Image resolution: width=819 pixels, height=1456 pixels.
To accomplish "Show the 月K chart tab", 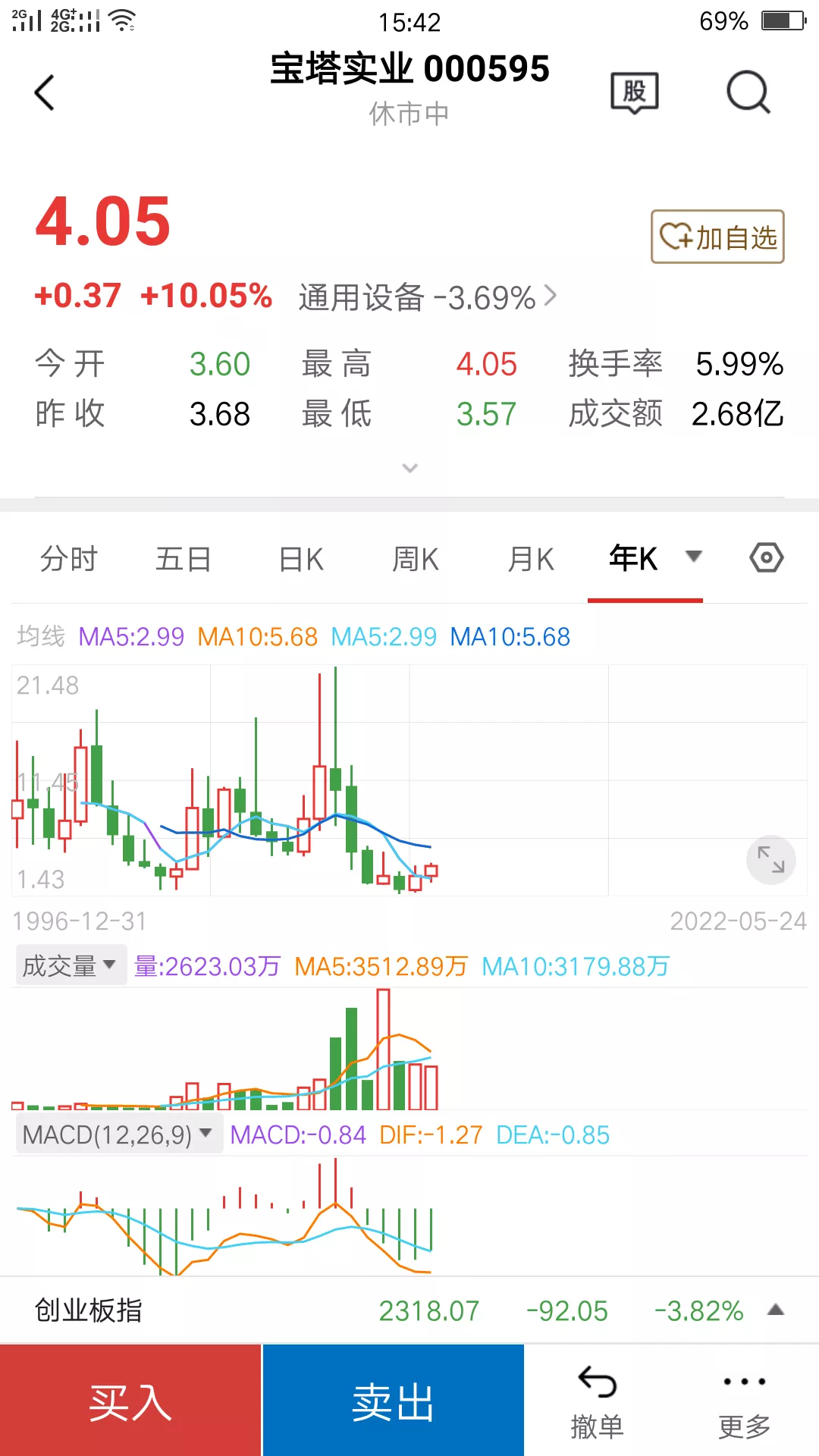I will pyautogui.click(x=531, y=560).
